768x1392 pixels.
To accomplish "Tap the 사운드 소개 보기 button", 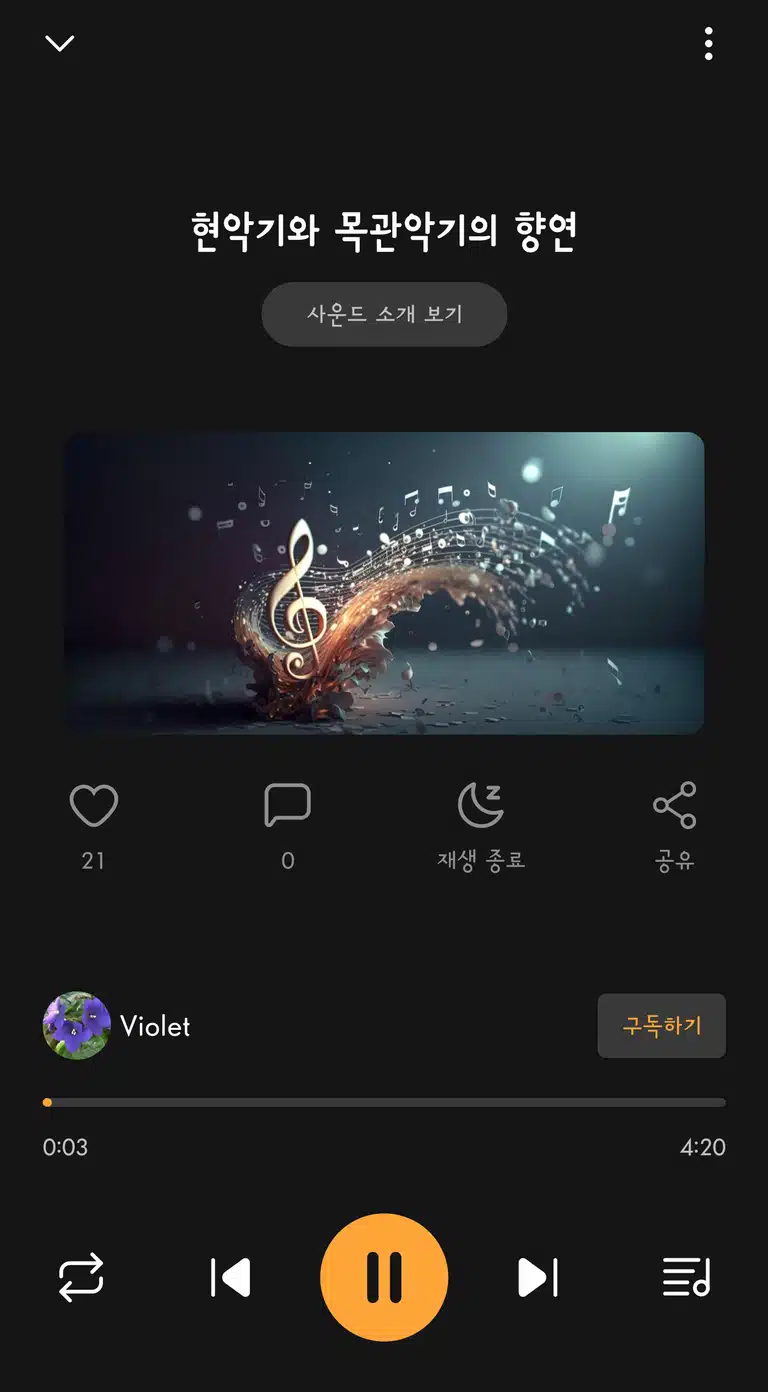I will click(384, 314).
